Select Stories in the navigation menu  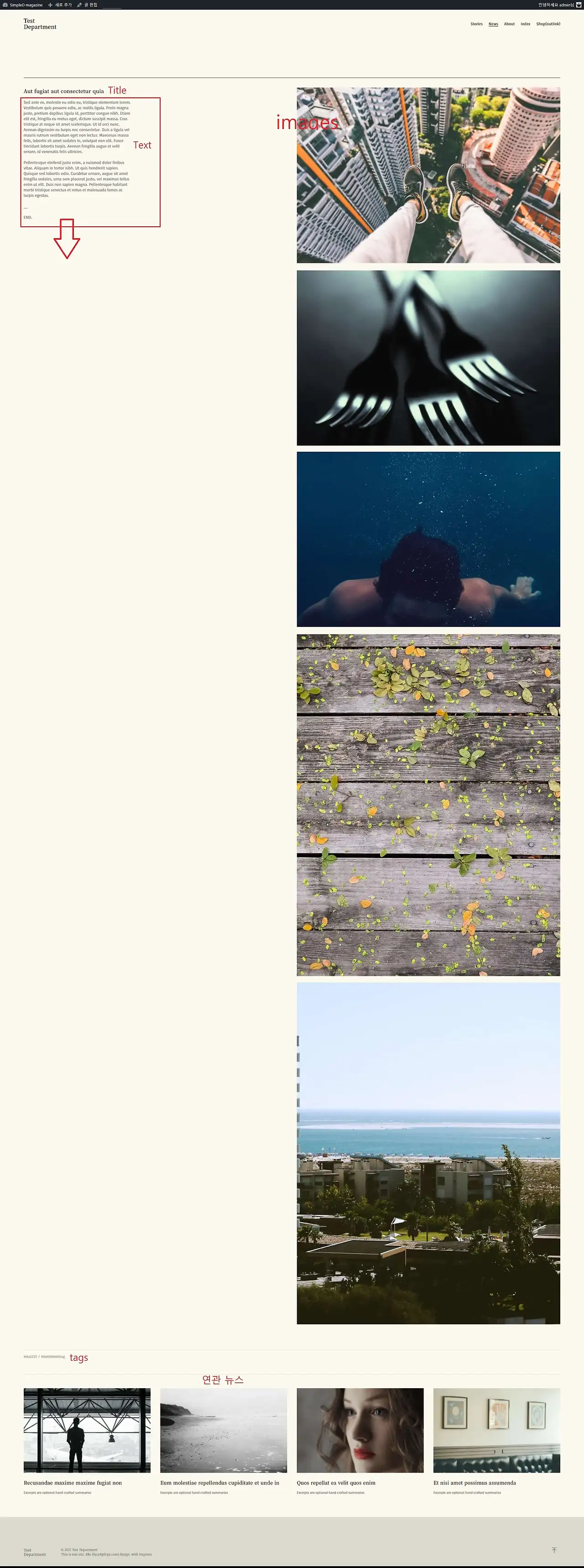[x=477, y=24]
